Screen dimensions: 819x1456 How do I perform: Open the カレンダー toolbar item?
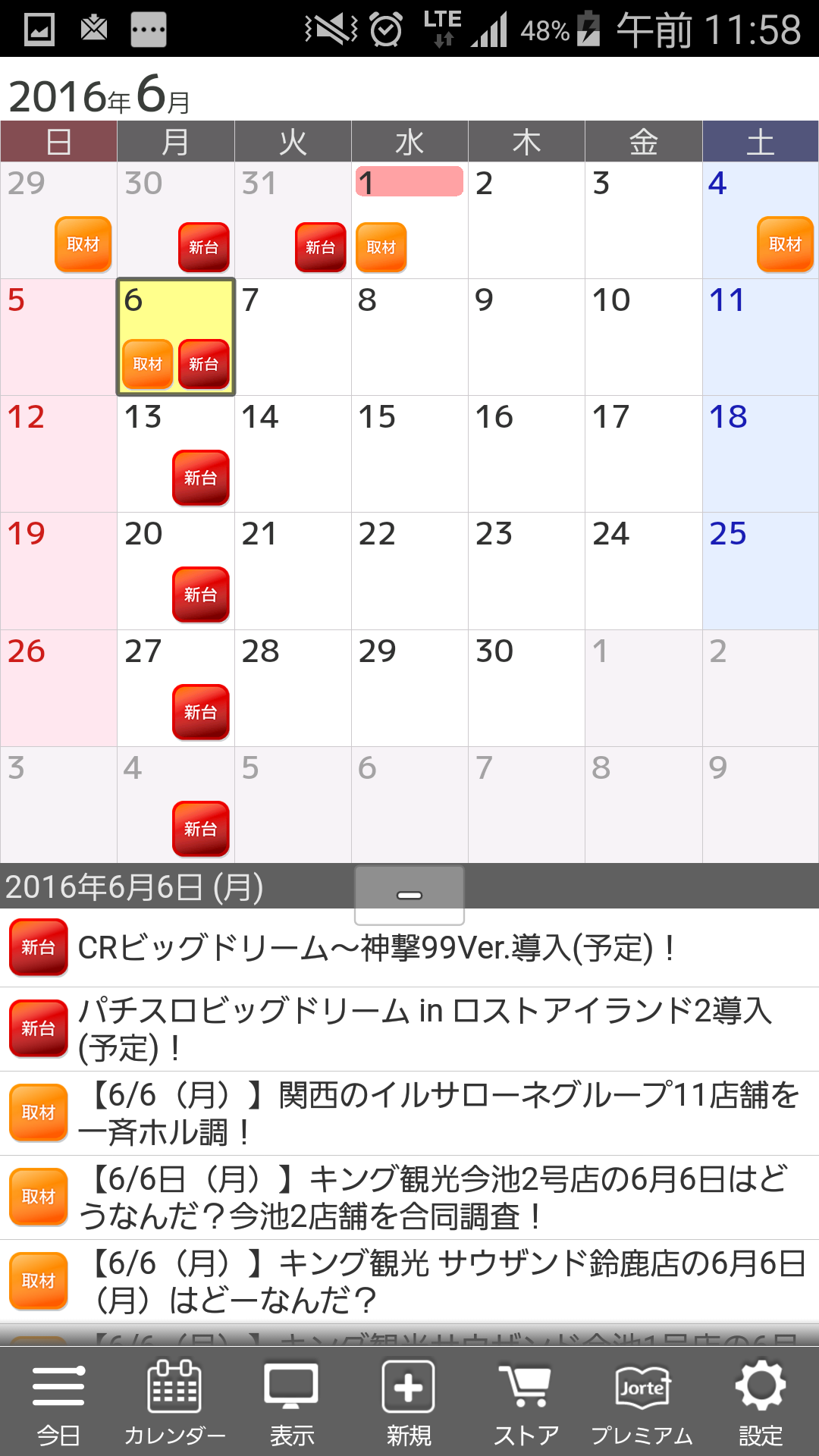point(175,1403)
